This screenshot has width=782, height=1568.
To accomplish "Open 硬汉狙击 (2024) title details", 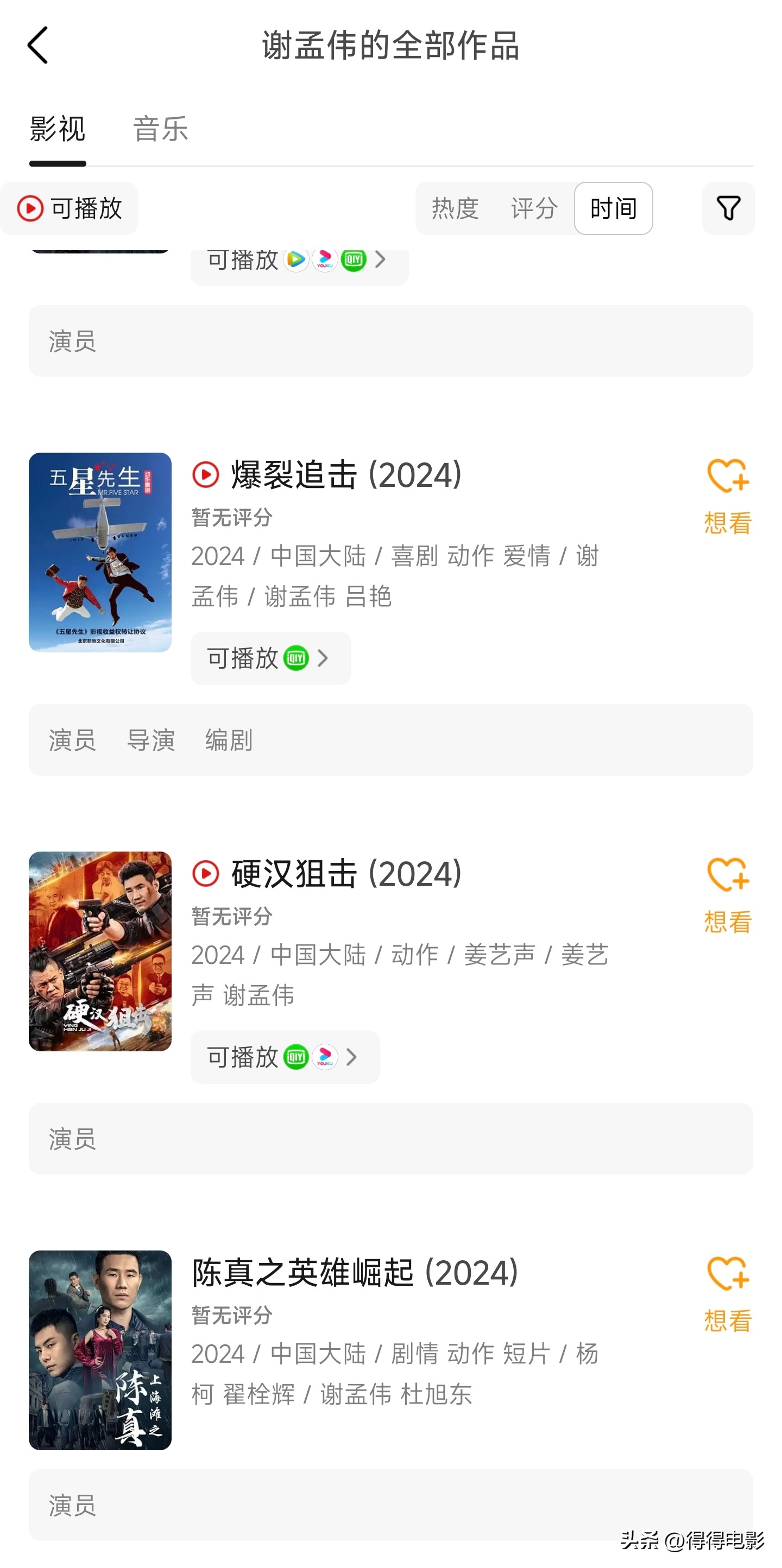I will [x=346, y=874].
